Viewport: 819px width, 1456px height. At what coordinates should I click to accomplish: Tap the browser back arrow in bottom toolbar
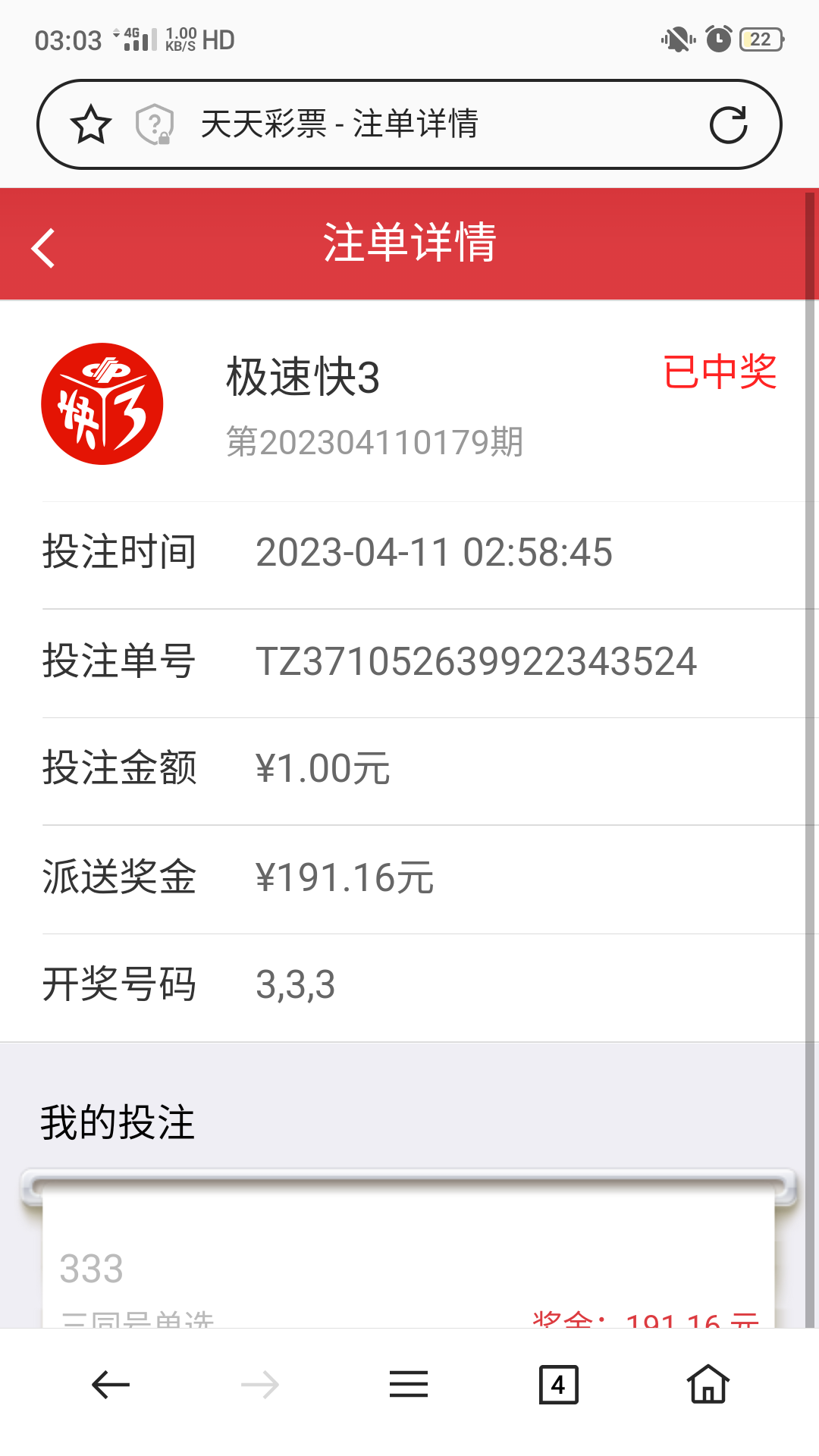(111, 1385)
